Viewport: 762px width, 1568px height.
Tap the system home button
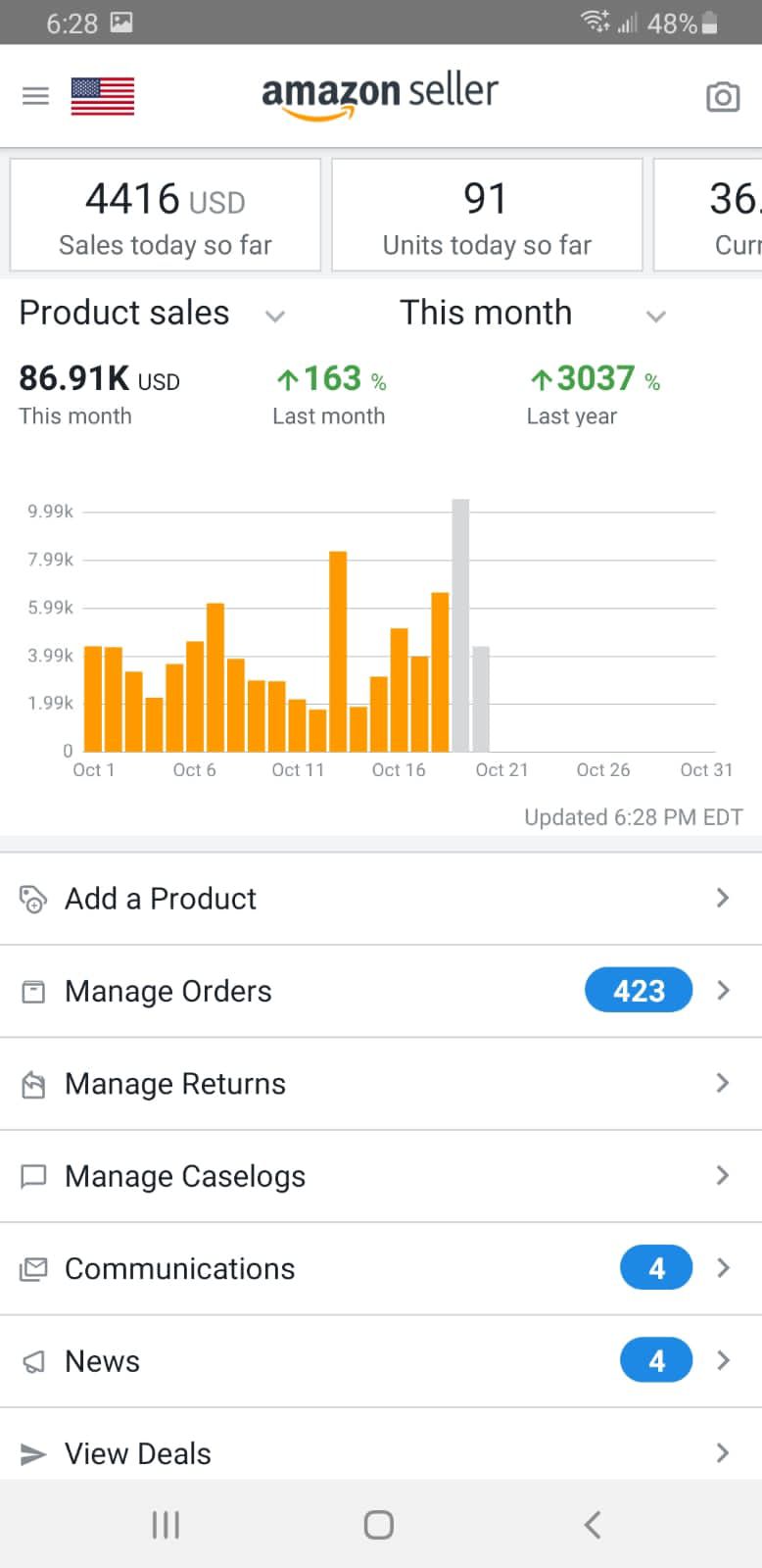click(379, 1525)
